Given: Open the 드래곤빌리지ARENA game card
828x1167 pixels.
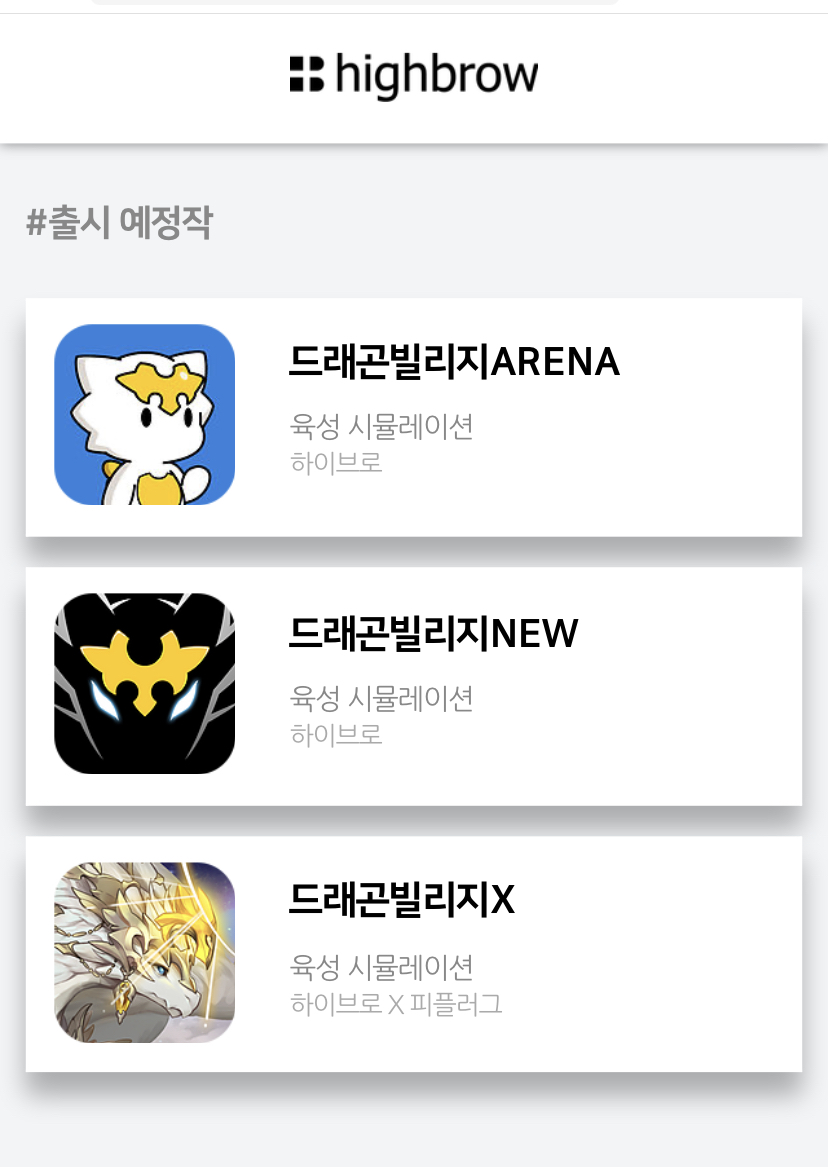Looking at the screenshot, I should [414, 416].
